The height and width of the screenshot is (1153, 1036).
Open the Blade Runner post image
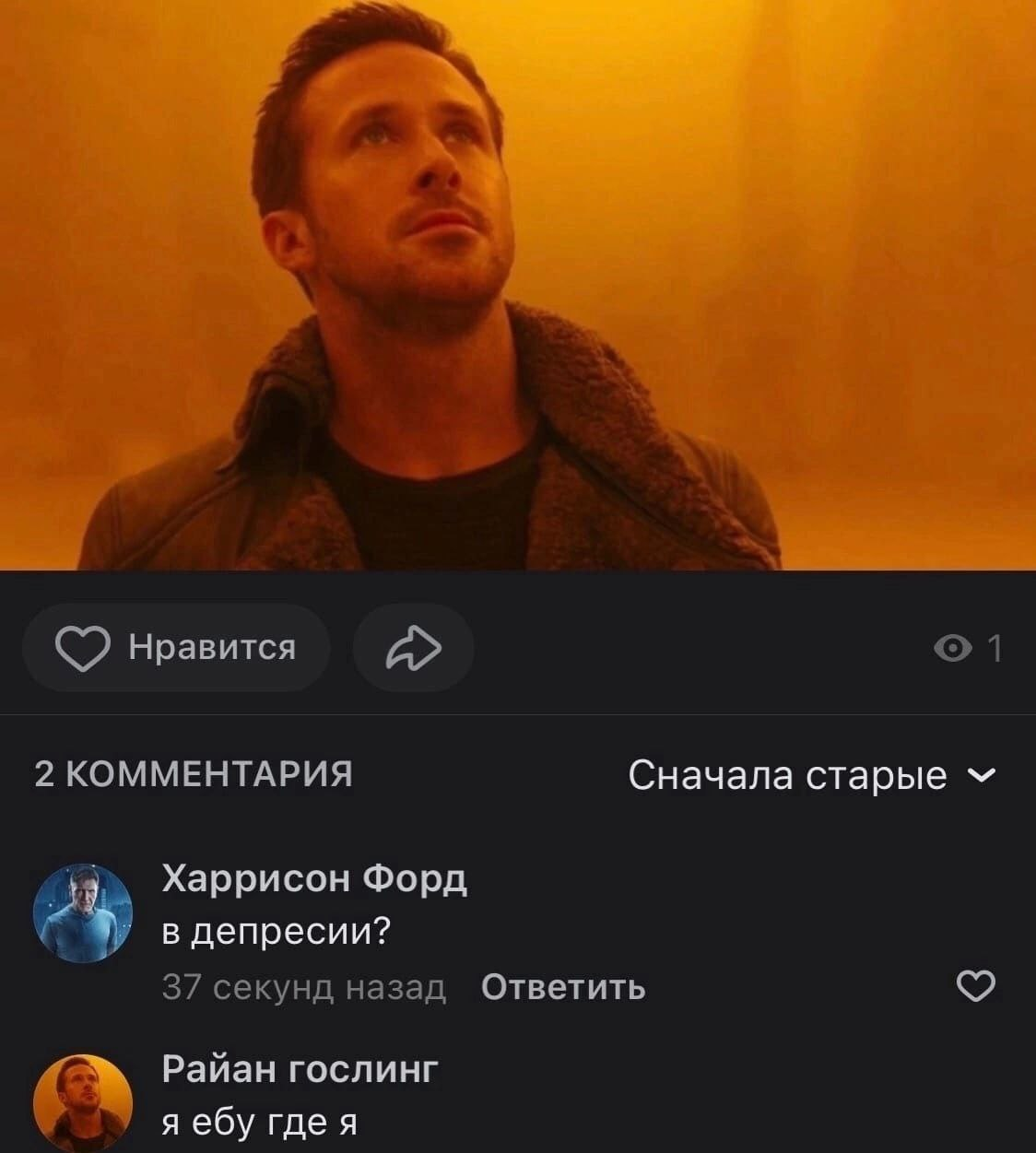click(518, 286)
